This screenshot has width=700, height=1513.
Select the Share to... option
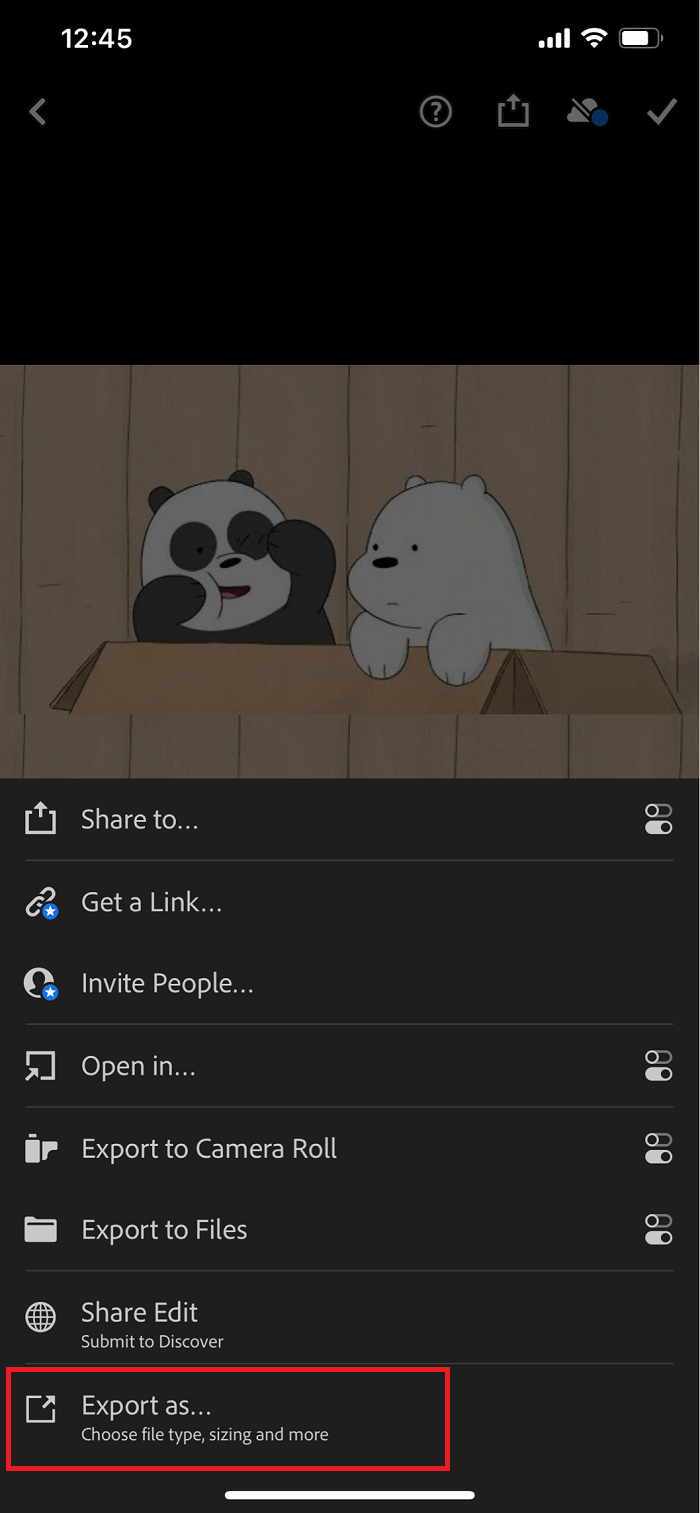coord(140,820)
